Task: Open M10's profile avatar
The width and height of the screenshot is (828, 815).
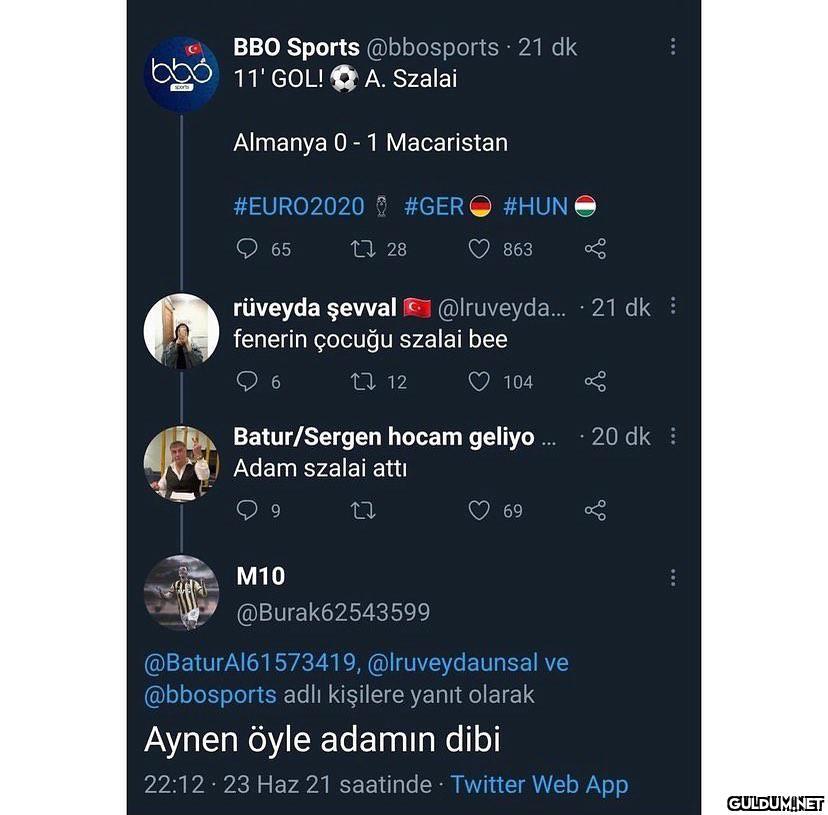Action: point(181,592)
